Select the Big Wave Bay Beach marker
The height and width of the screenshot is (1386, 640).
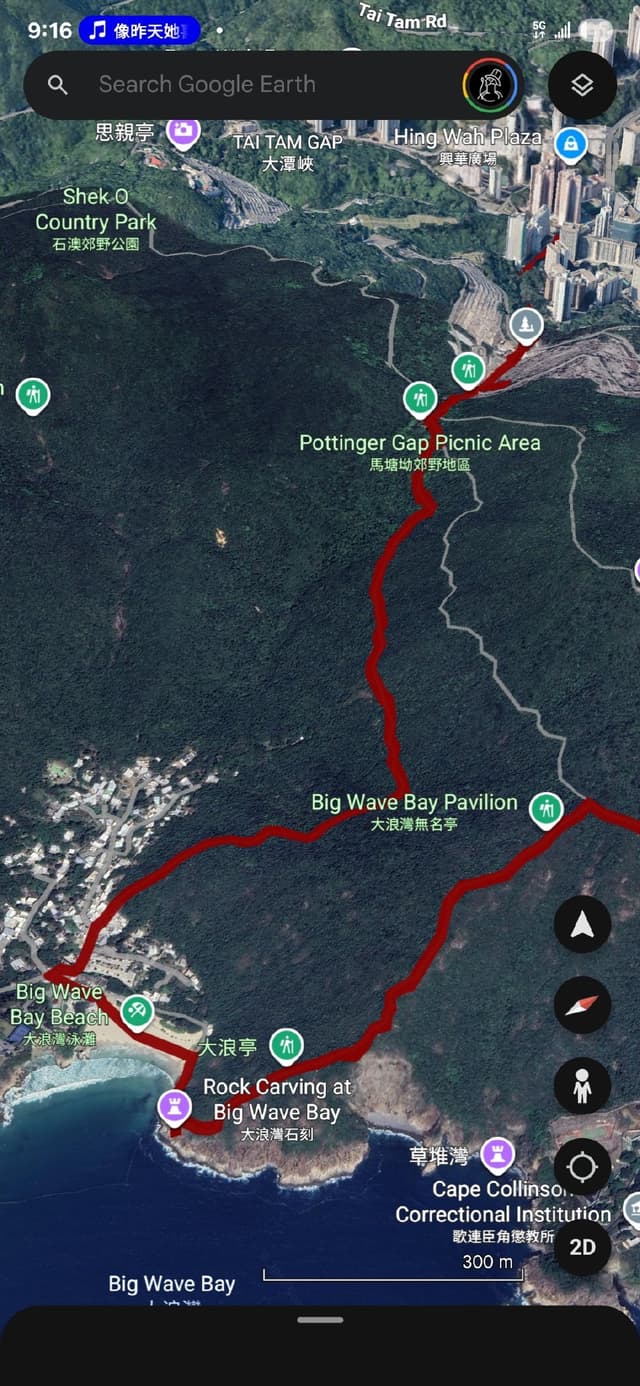point(137,1010)
